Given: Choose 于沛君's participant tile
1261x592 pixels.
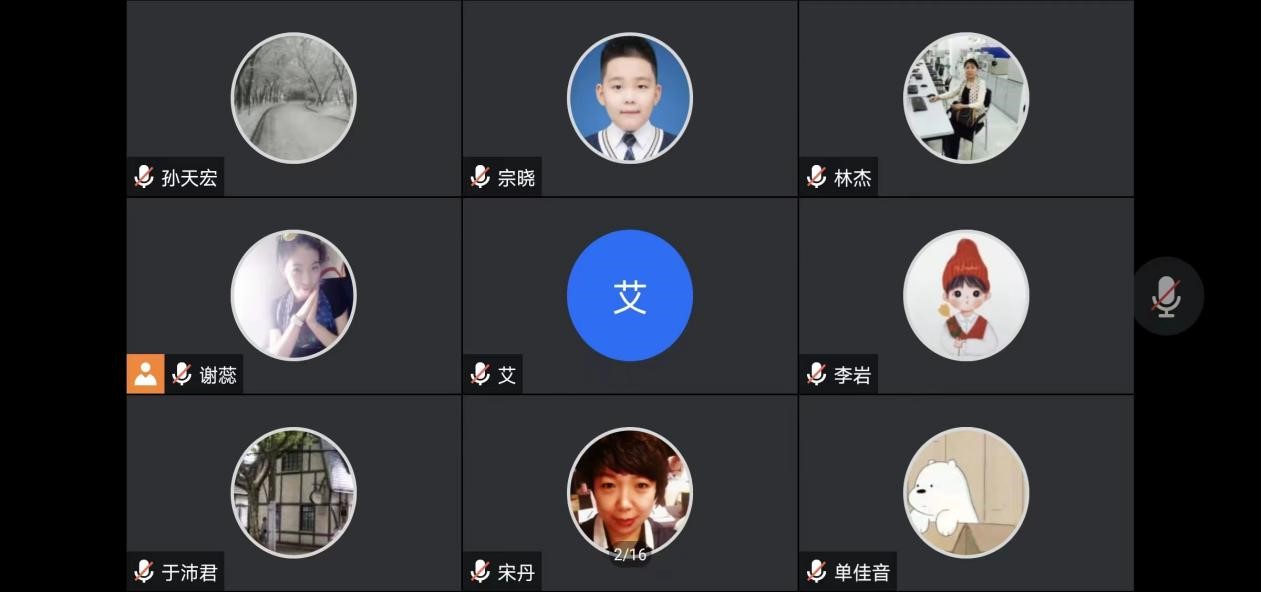Looking at the screenshot, I should (x=293, y=492).
